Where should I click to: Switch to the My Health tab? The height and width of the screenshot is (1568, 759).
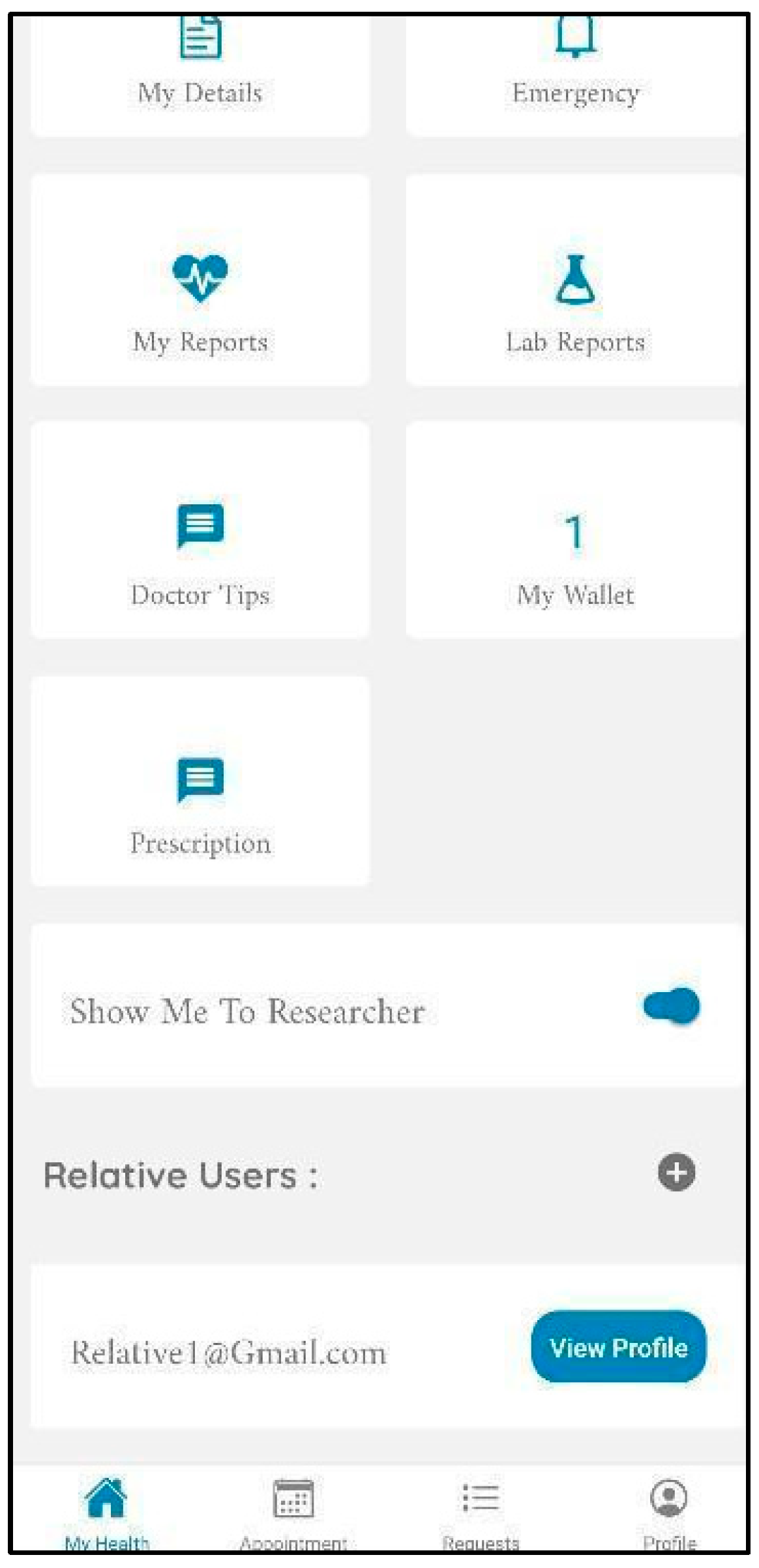point(106,1509)
